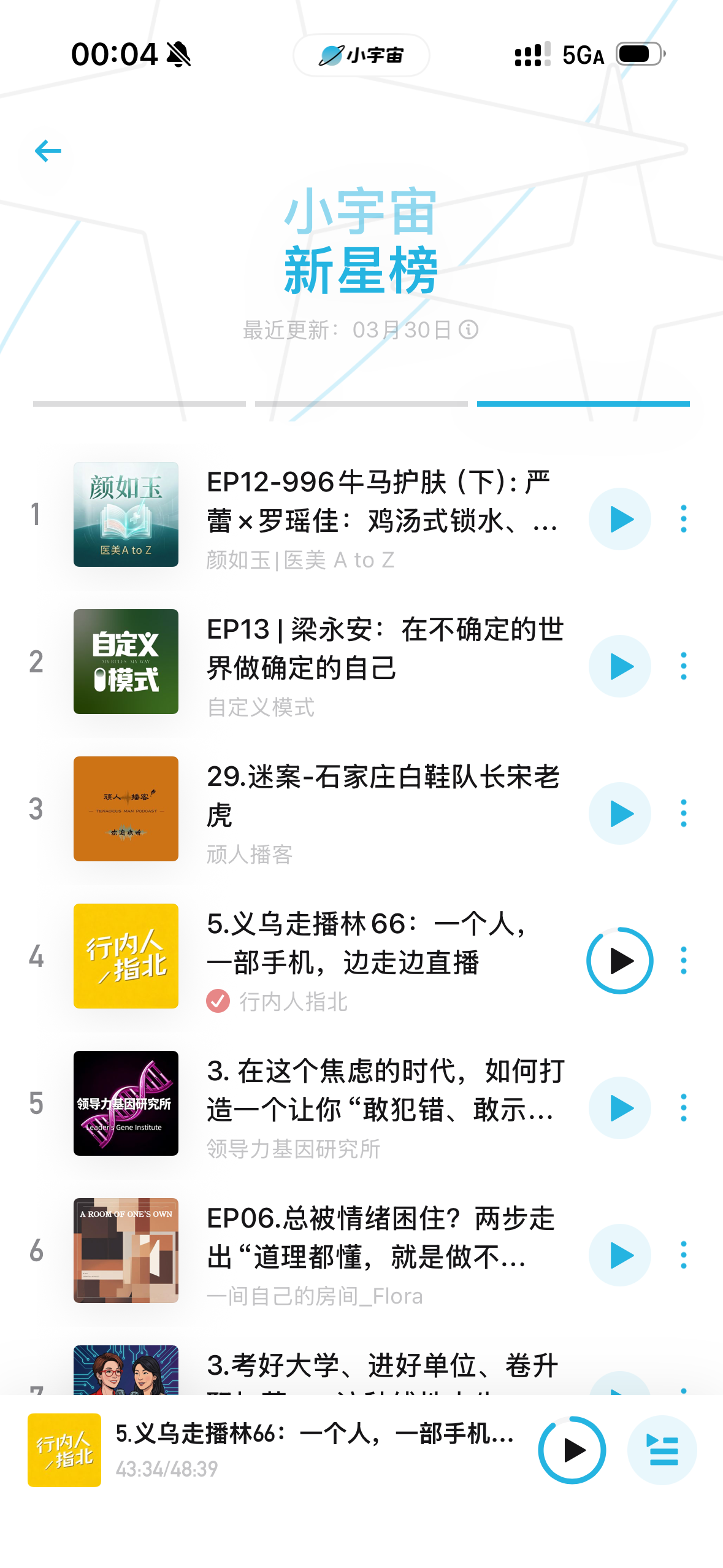Switch to the first chart tab indicator
This screenshot has height=1568, width=723.
(139, 404)
